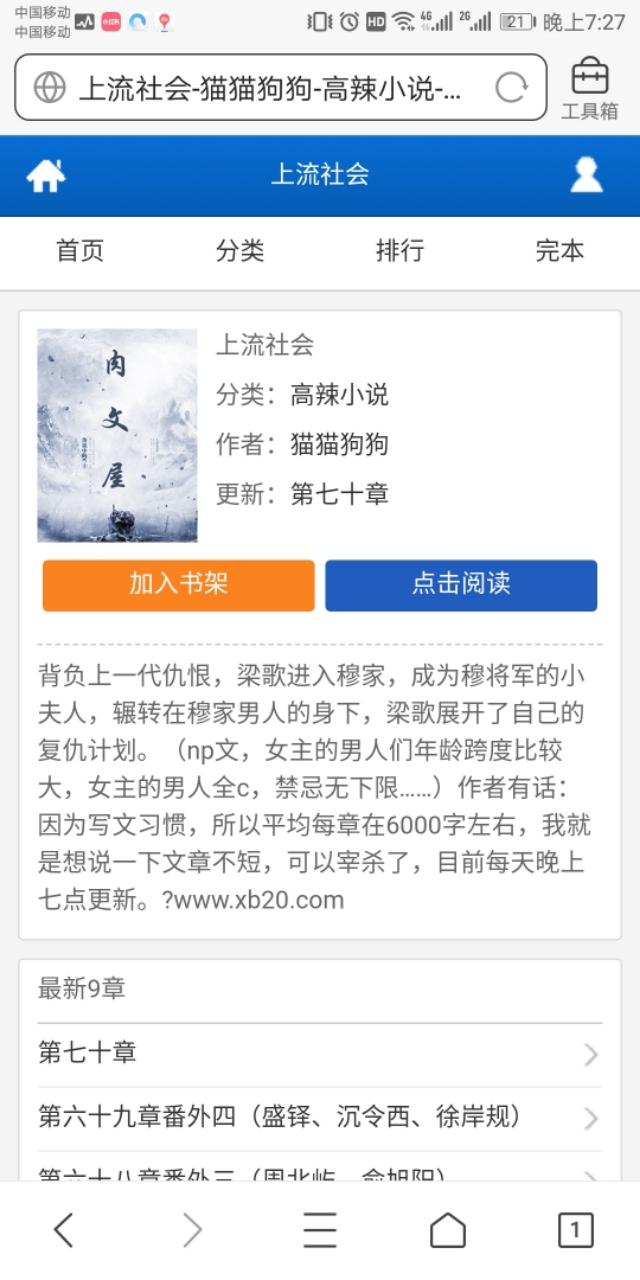Tap the home icon in the blue header

[x=46, y=175]
